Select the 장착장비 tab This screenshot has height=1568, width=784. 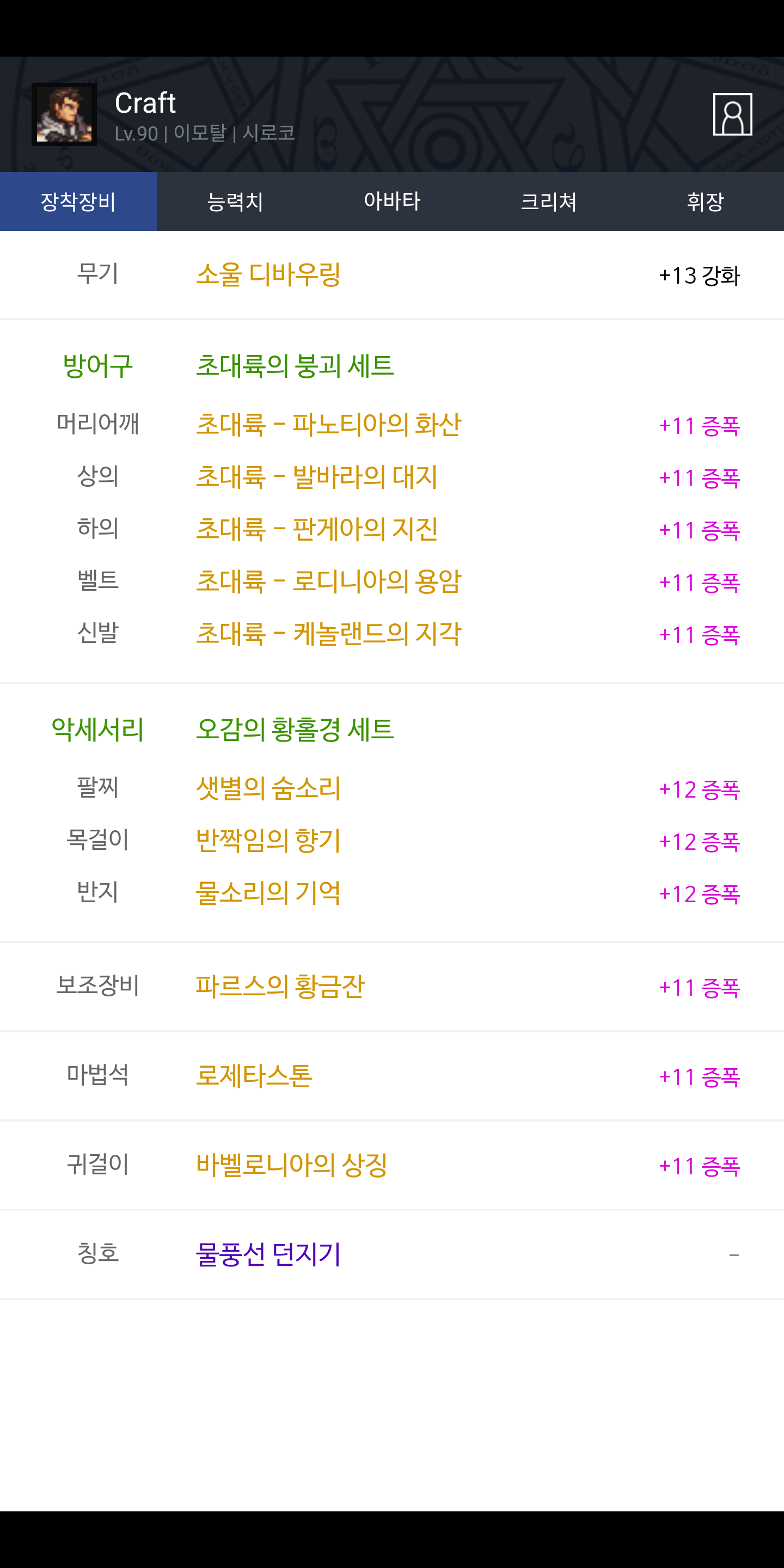tap(78, 201)
